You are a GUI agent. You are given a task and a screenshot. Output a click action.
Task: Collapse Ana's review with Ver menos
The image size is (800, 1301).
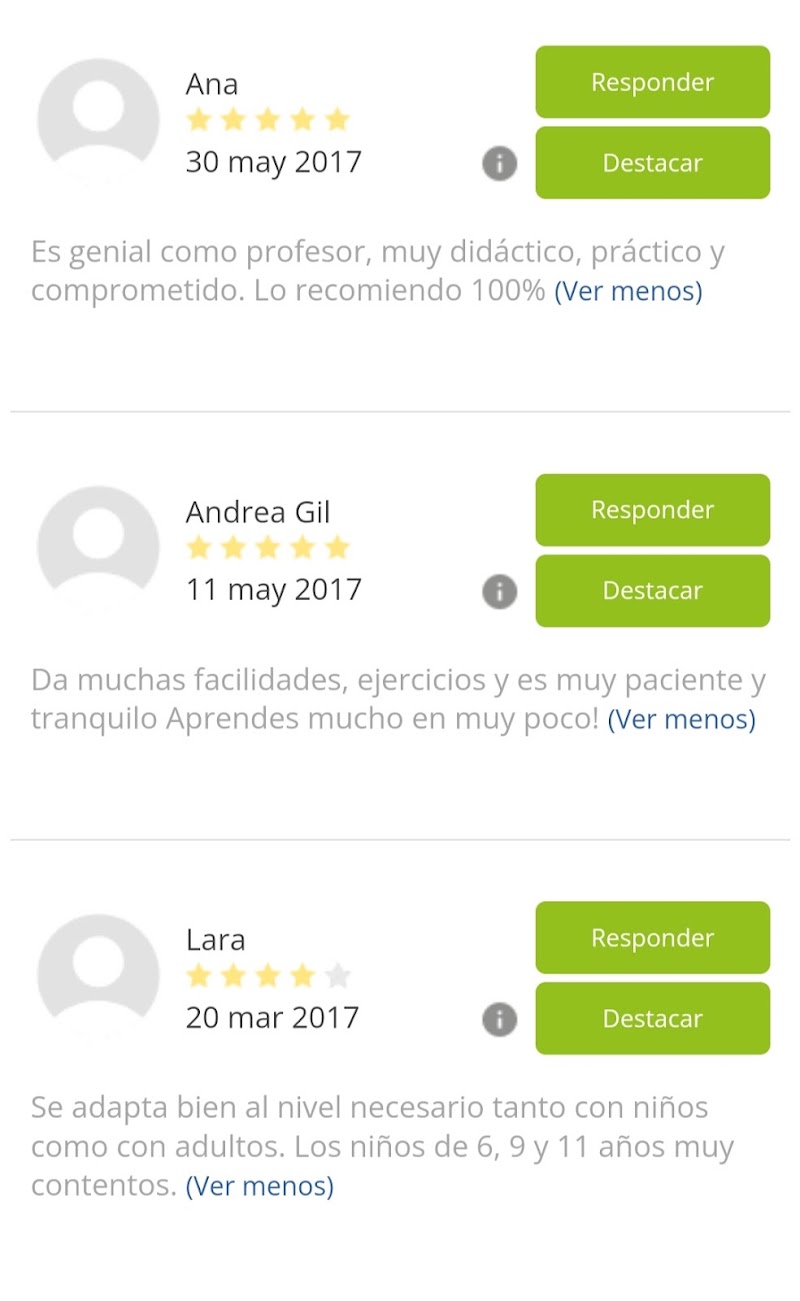(x=628, y=291)
